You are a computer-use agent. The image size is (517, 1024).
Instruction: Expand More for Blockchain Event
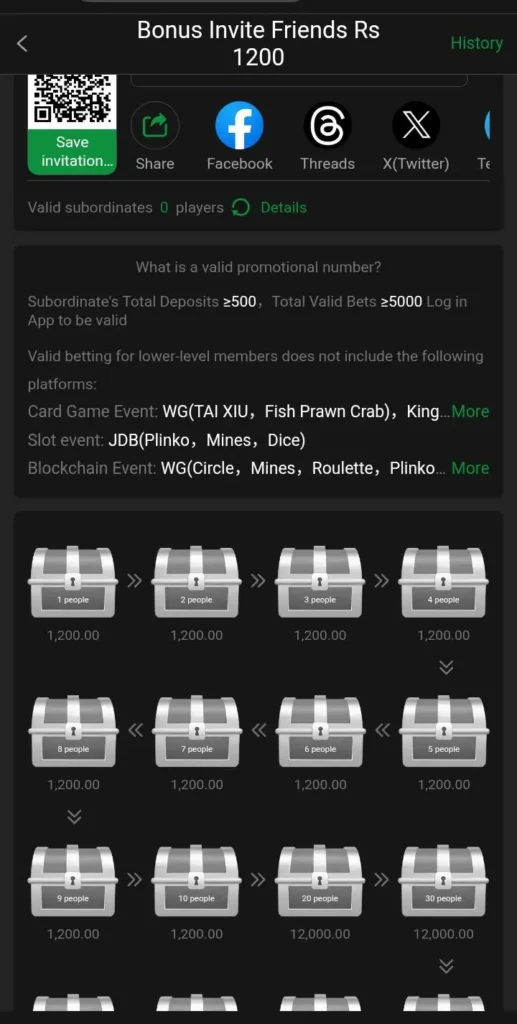[x=470, y=468]
